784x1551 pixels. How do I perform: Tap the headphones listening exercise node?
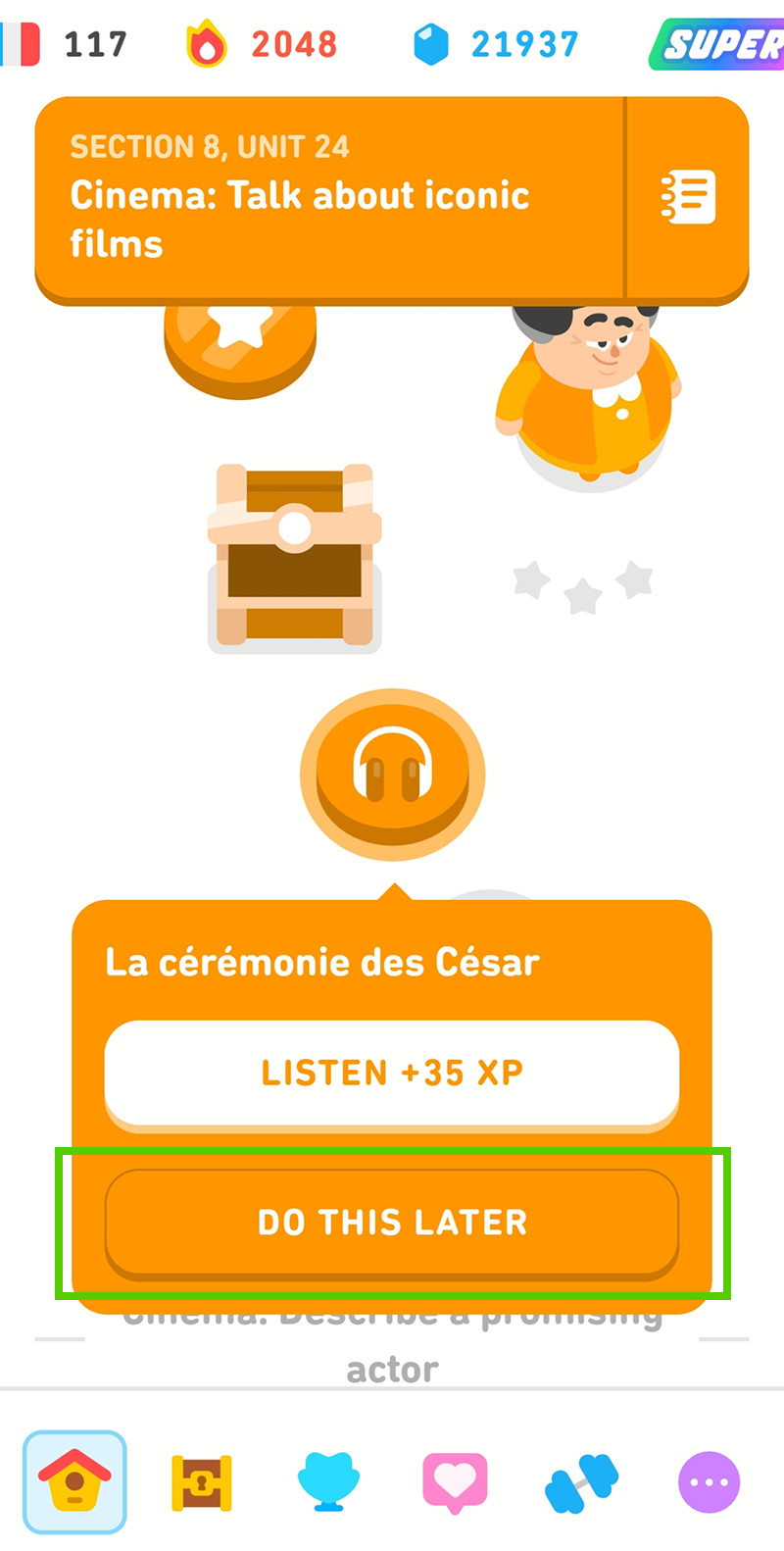point(392,775)
